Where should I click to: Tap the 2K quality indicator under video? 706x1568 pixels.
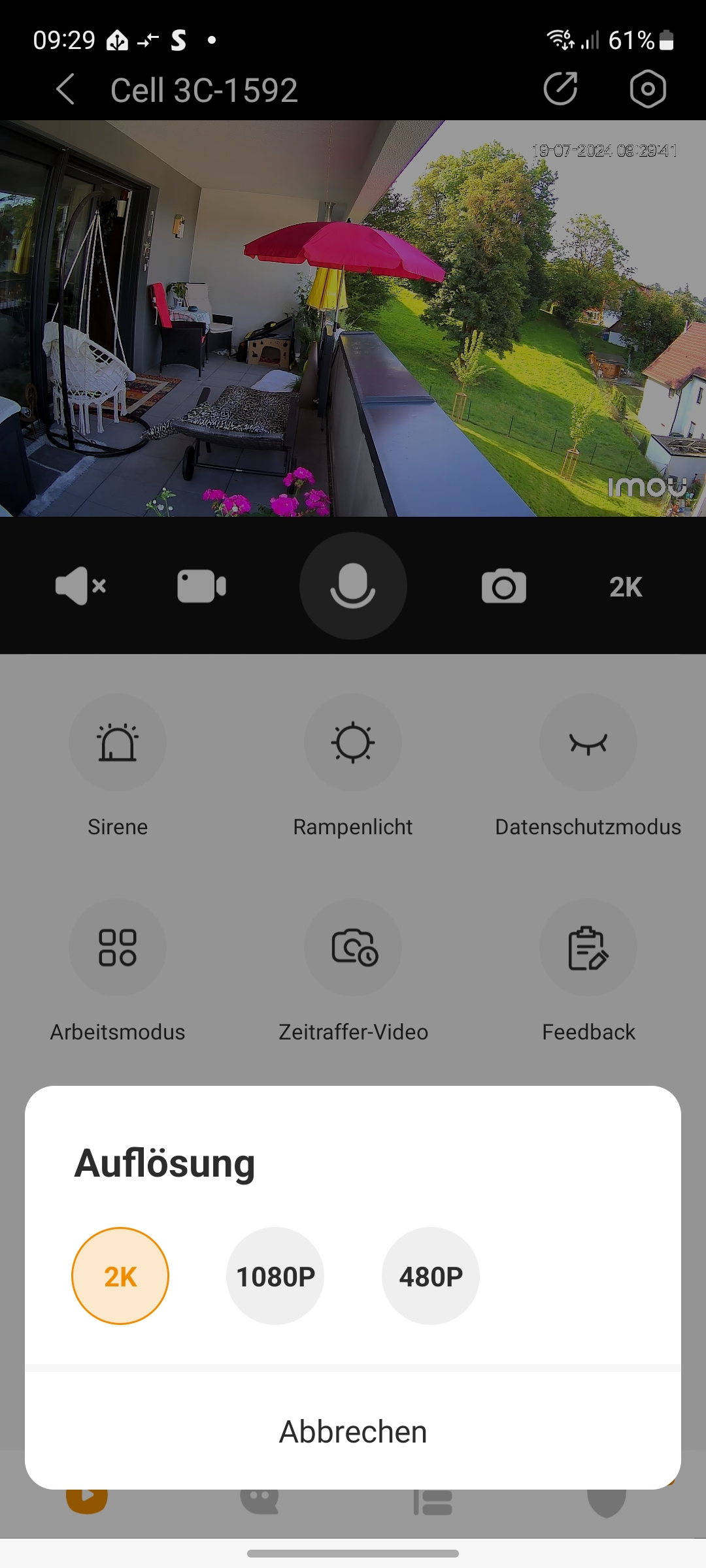click(626, 587)
